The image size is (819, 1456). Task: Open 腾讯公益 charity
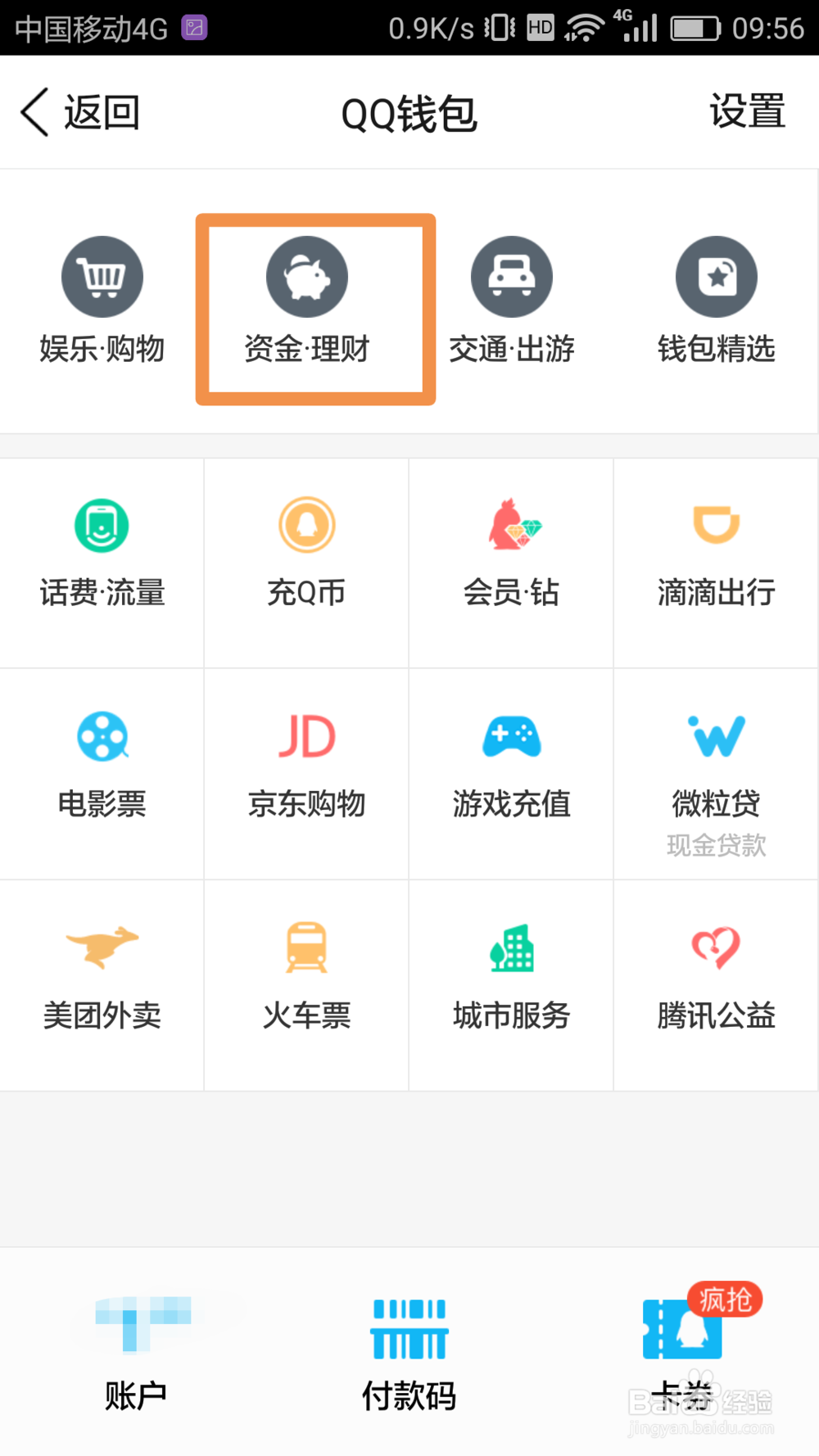coord(717,985)
